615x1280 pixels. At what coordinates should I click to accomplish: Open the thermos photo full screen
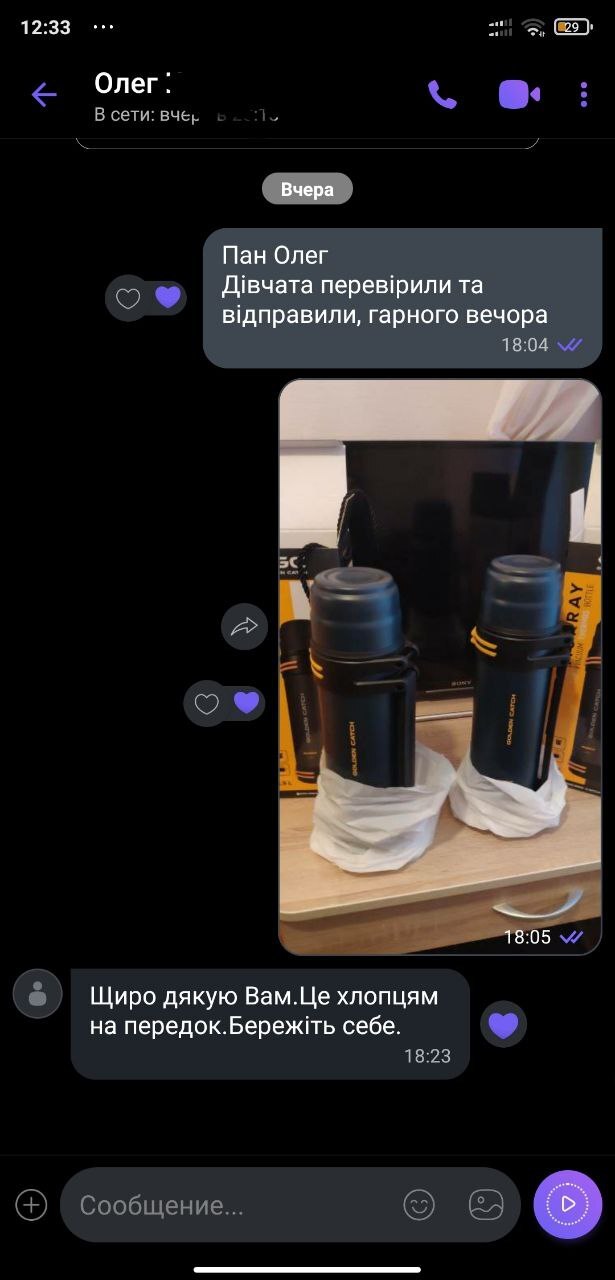tap(440, 660)
